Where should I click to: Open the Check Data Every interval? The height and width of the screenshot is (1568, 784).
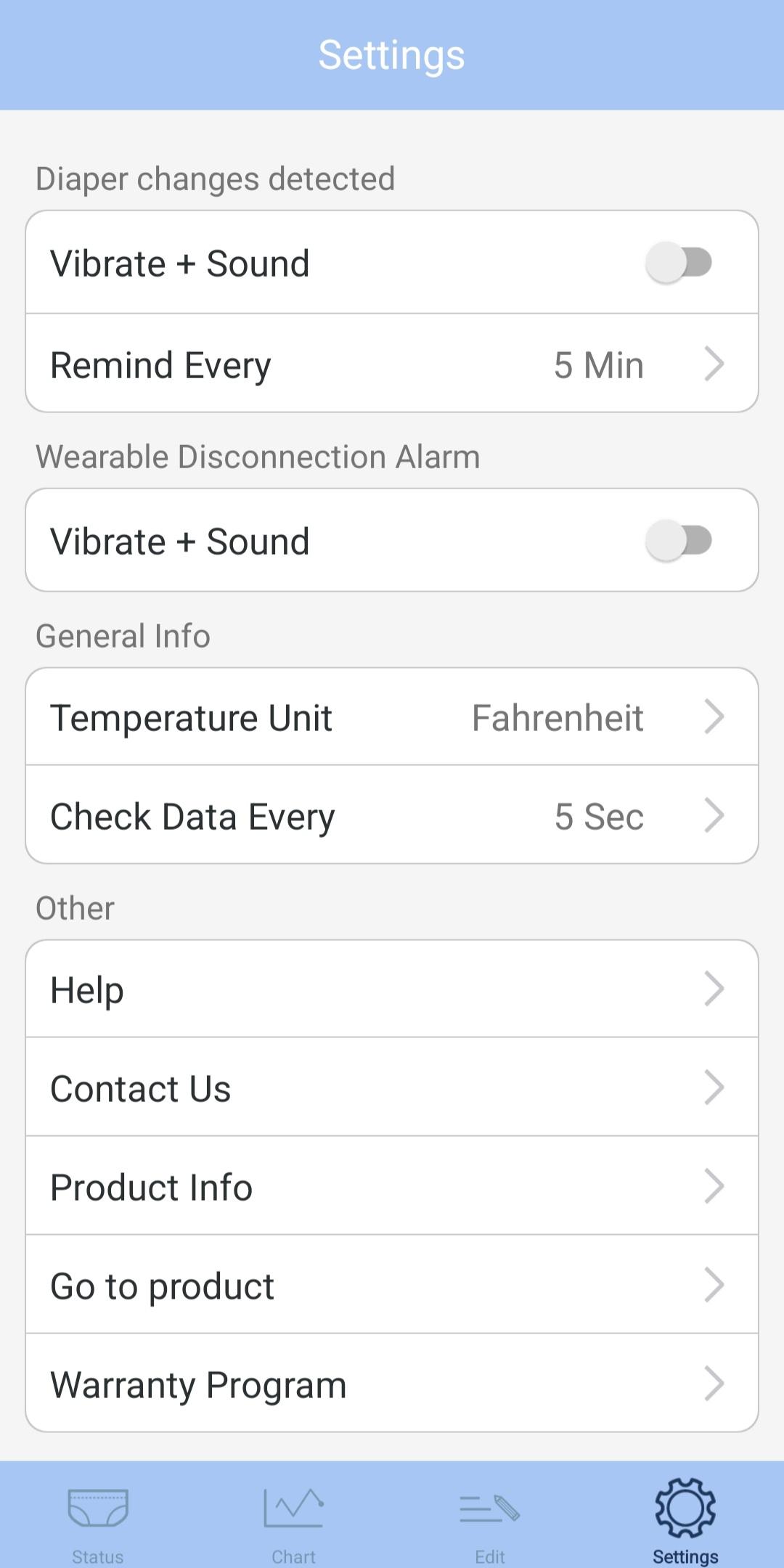[x=392, y=815]
